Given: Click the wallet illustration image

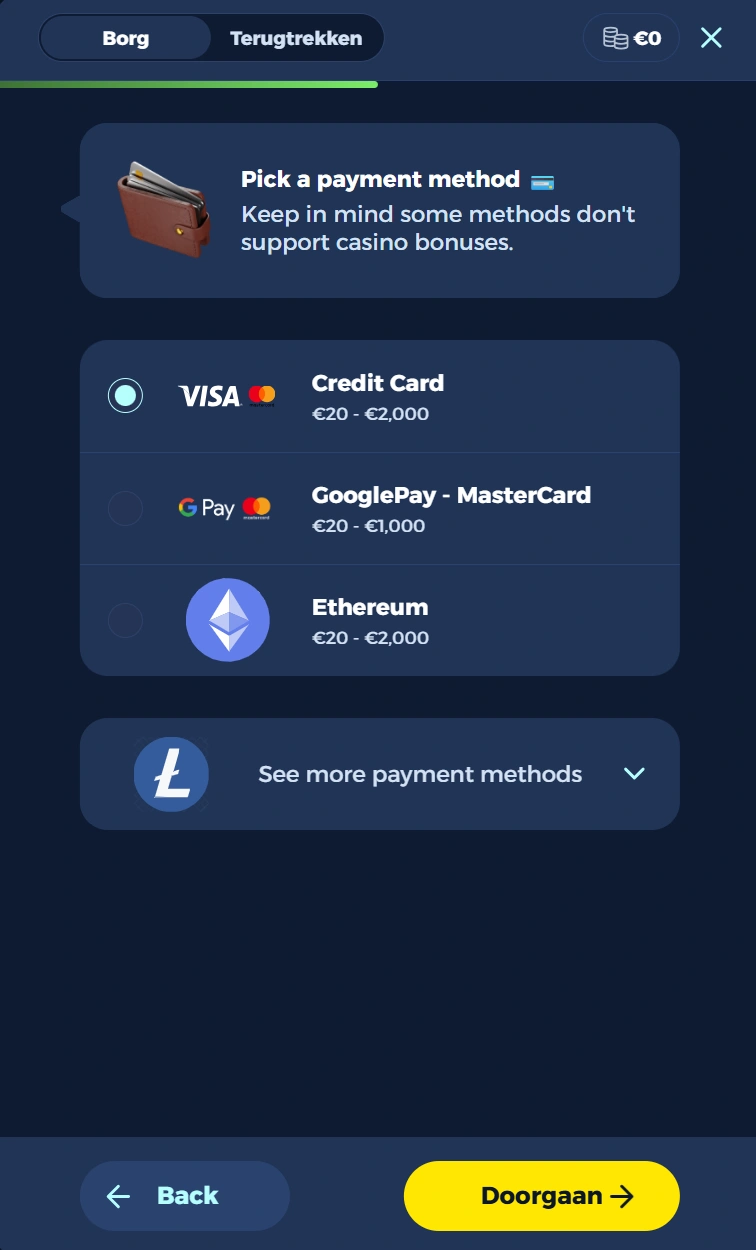Looking at the screenshot, I should [x=163, y=211].
